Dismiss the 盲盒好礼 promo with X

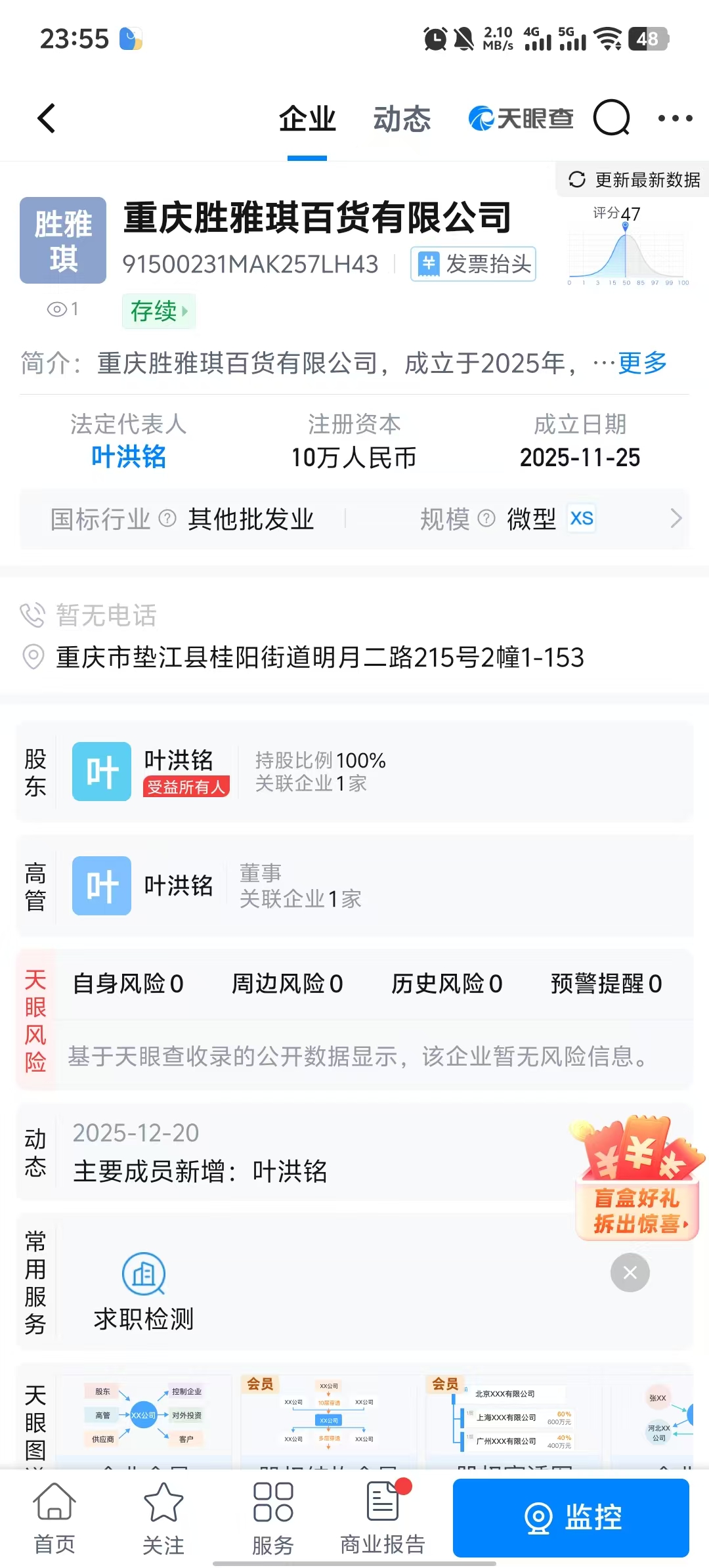(630, 1272)
